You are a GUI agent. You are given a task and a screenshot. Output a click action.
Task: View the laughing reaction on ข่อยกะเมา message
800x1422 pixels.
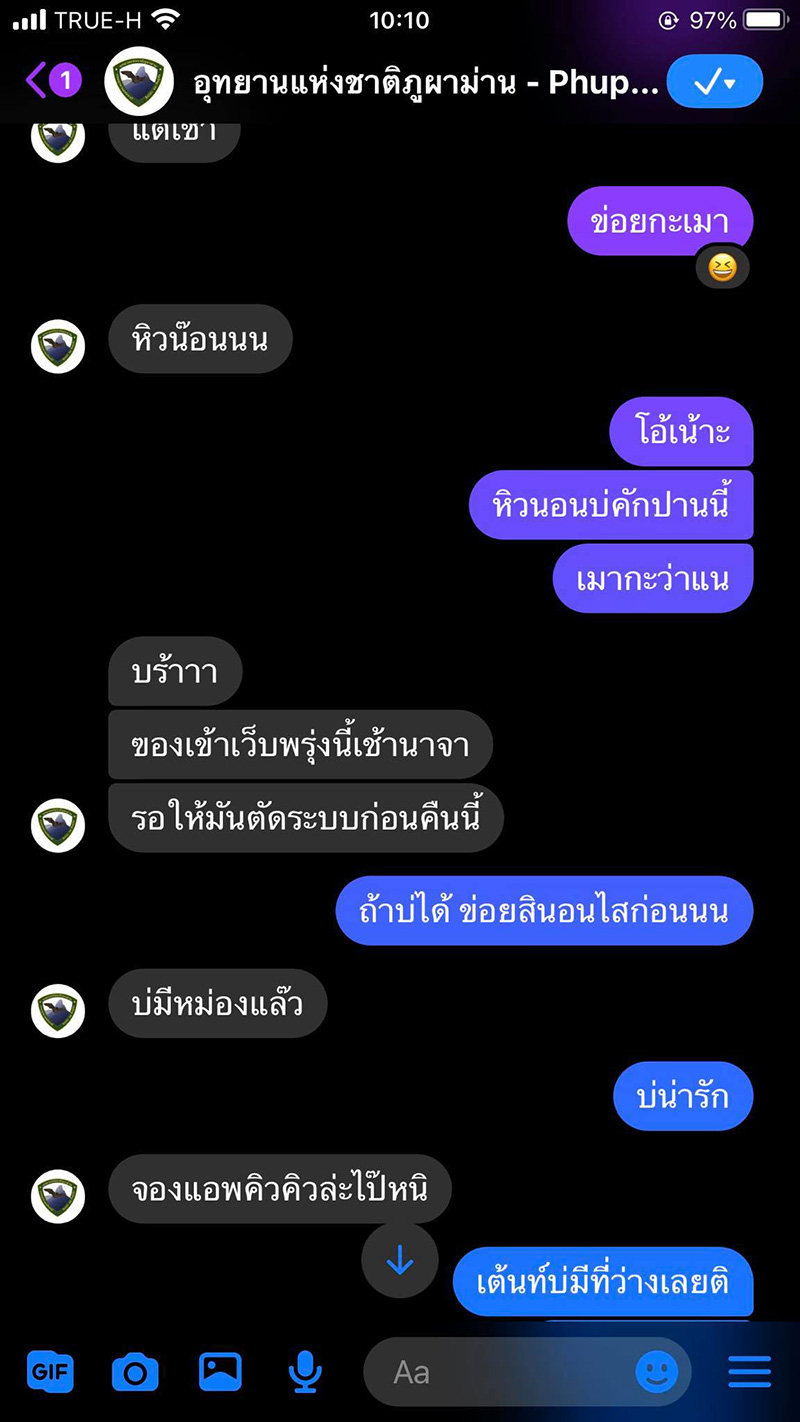click(722, 267)
